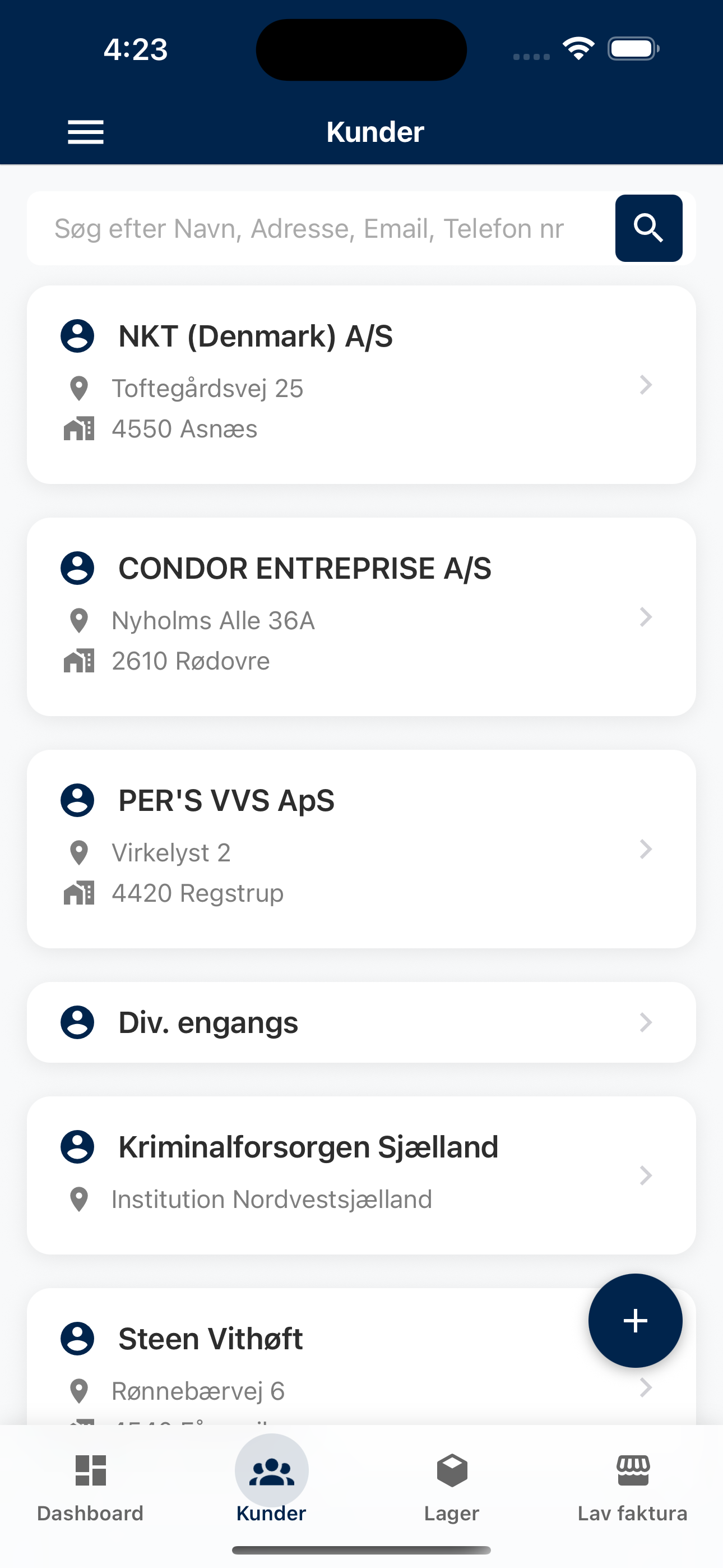This screenshot has width=723, height=1568.
Task: Expand Kriminalforsorgen Sjælland customer entry
Action: 646,1175
